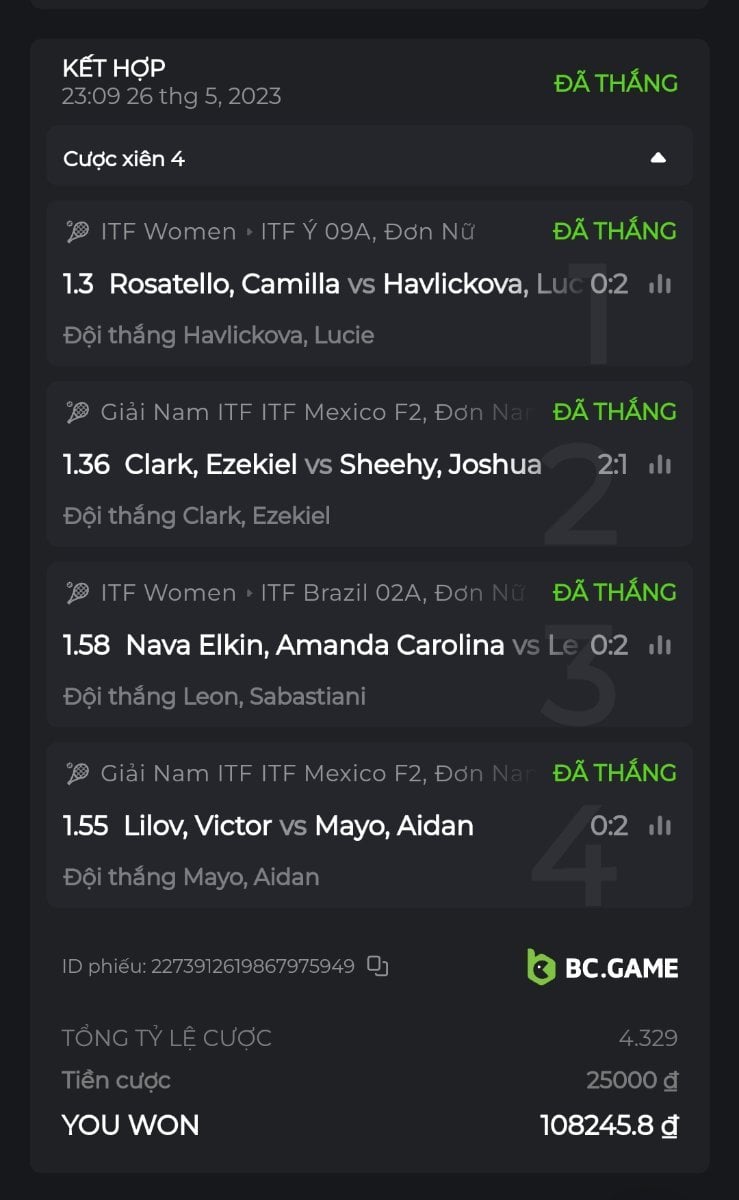Open stats for Nava Elkin match

pos(659,646)
